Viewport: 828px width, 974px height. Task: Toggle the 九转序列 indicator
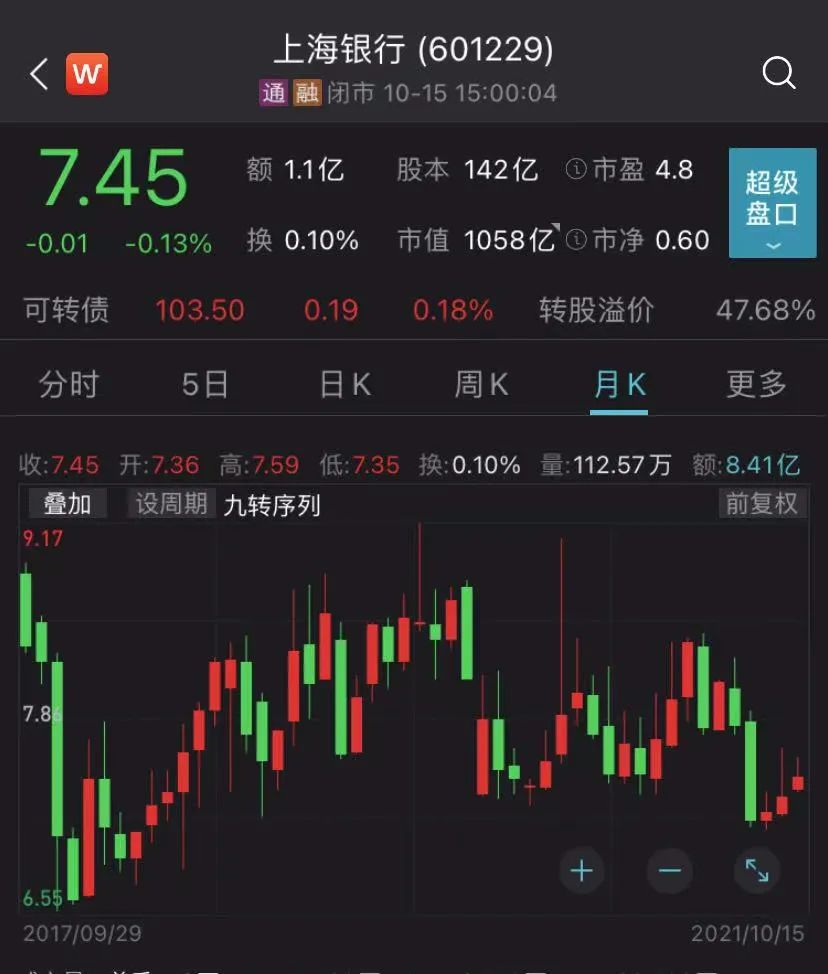coord(271,505)
